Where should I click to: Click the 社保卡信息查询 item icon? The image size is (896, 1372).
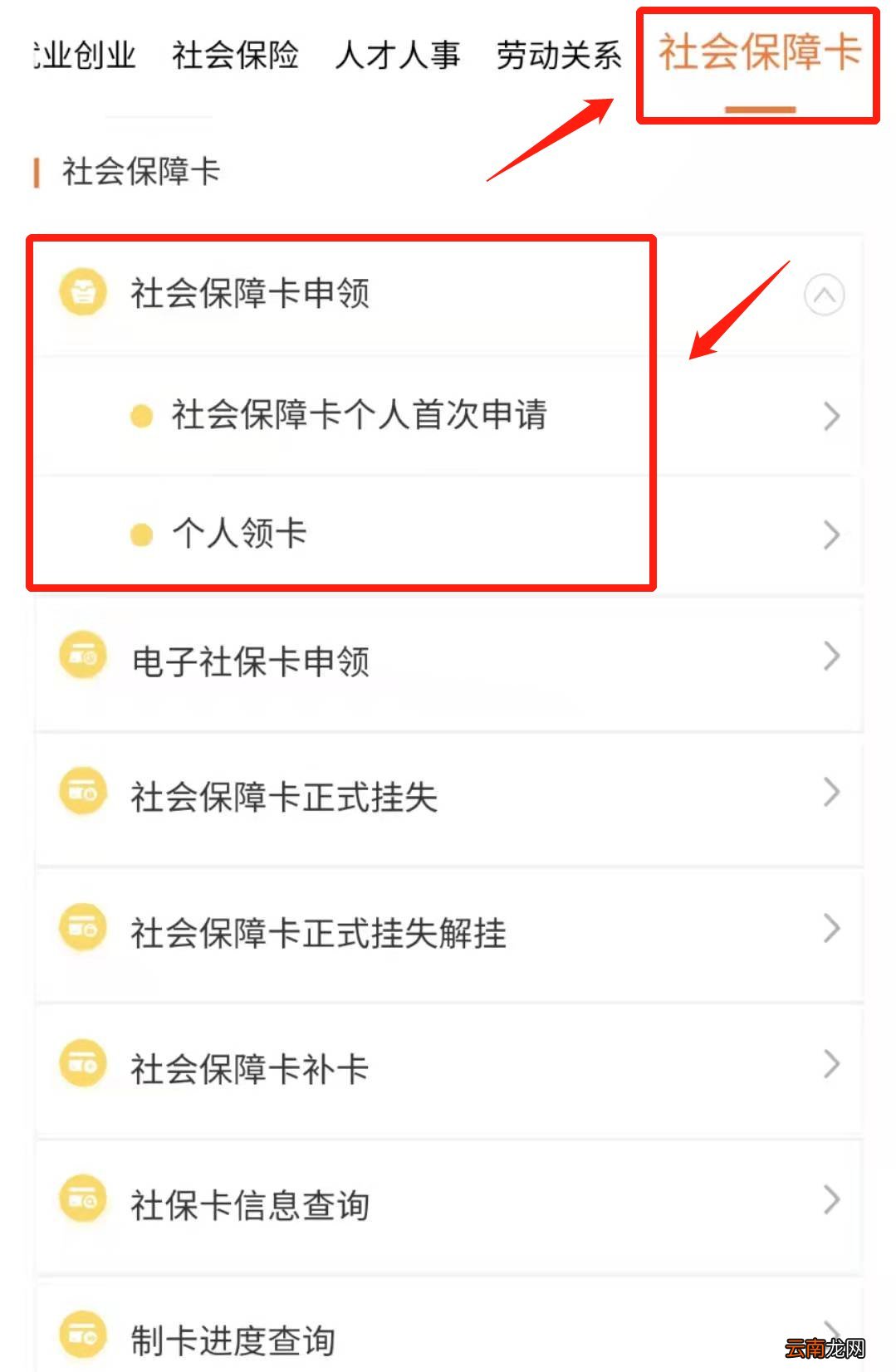[x=81, y=1199]
